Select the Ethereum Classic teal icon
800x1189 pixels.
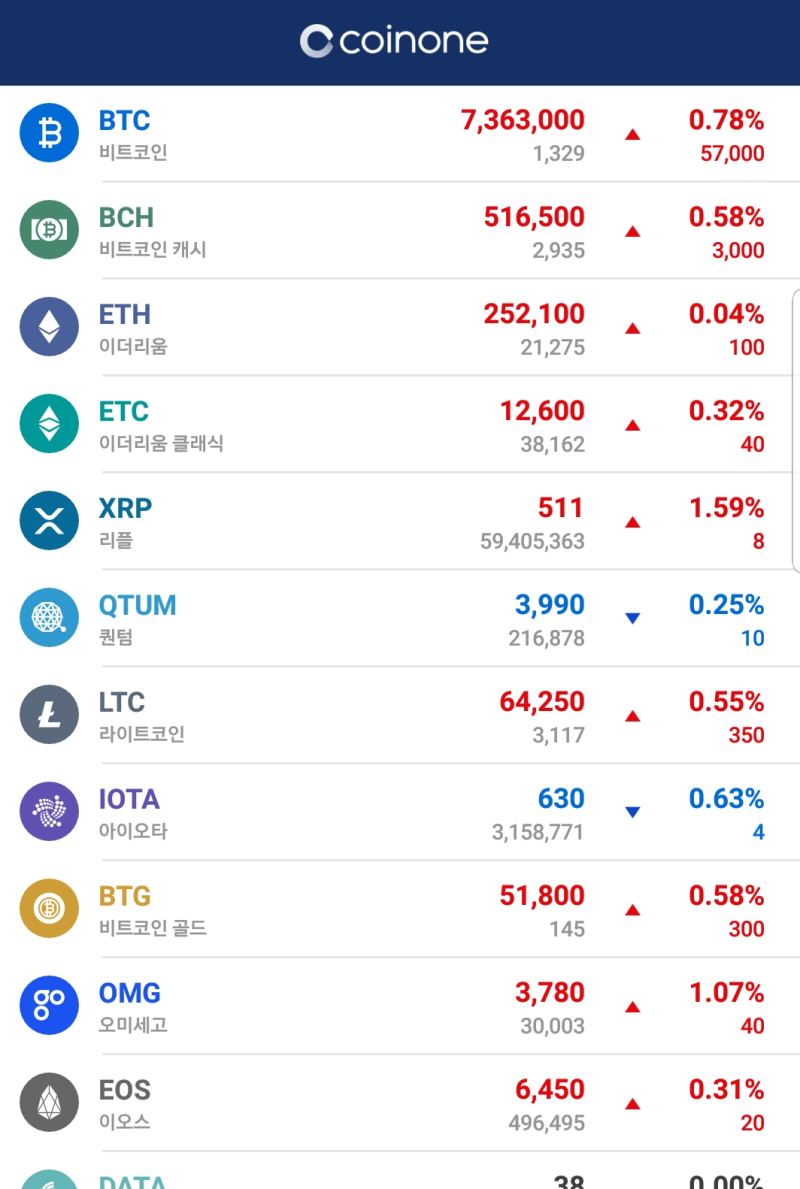[x=48, y=423]
